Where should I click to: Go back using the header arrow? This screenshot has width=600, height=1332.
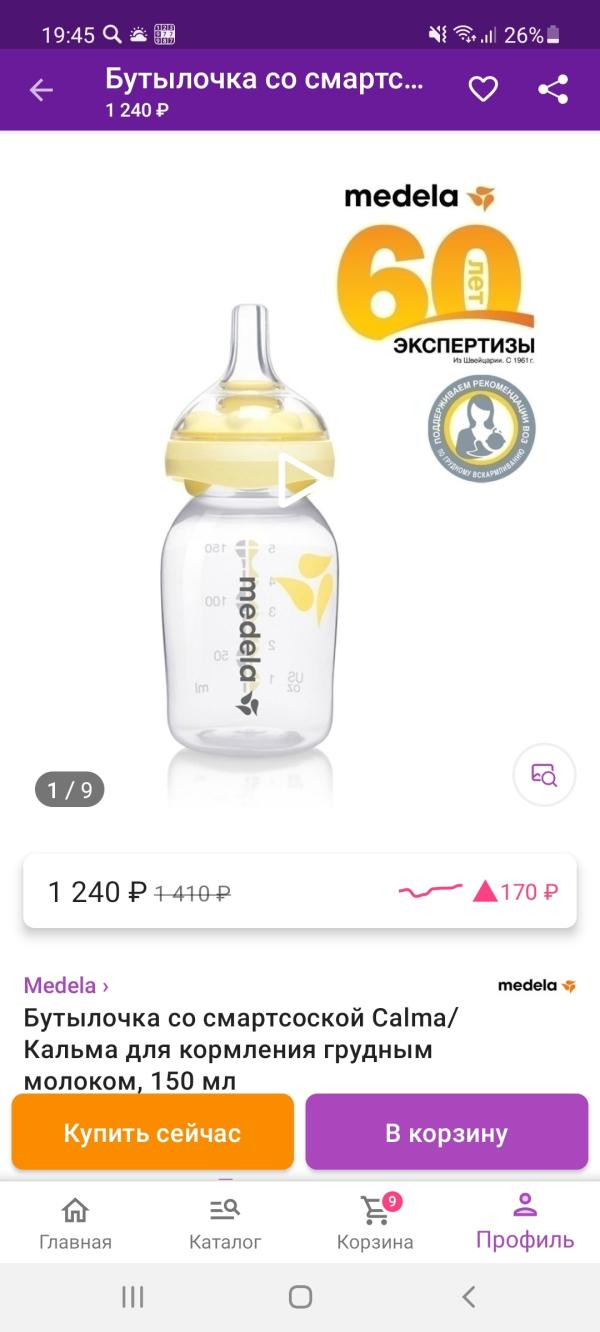(41, 91)
